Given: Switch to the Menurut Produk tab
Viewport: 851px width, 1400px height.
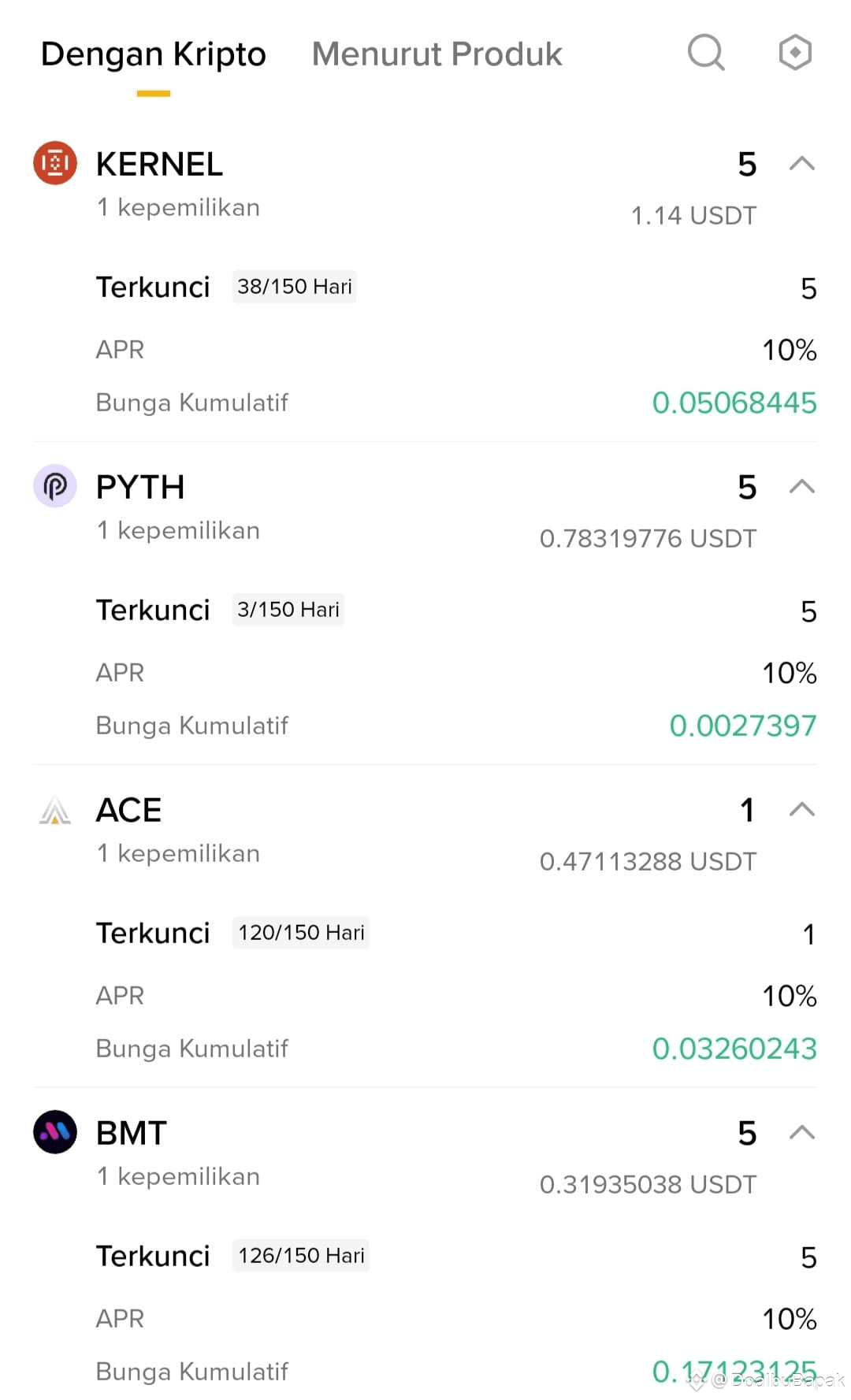Looking at the screenshot, I should 437,54.
